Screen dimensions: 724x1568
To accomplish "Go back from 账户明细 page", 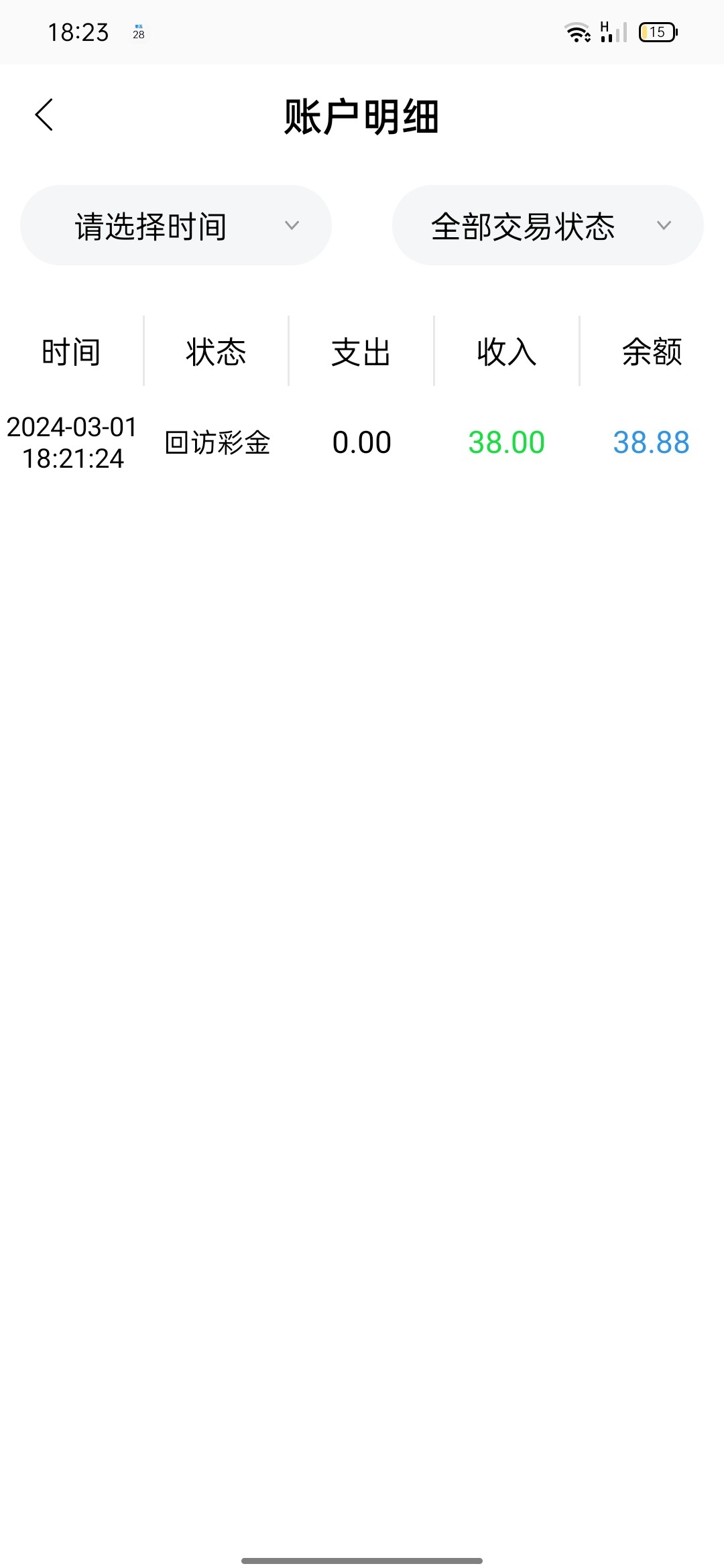I will coord(44,115).
